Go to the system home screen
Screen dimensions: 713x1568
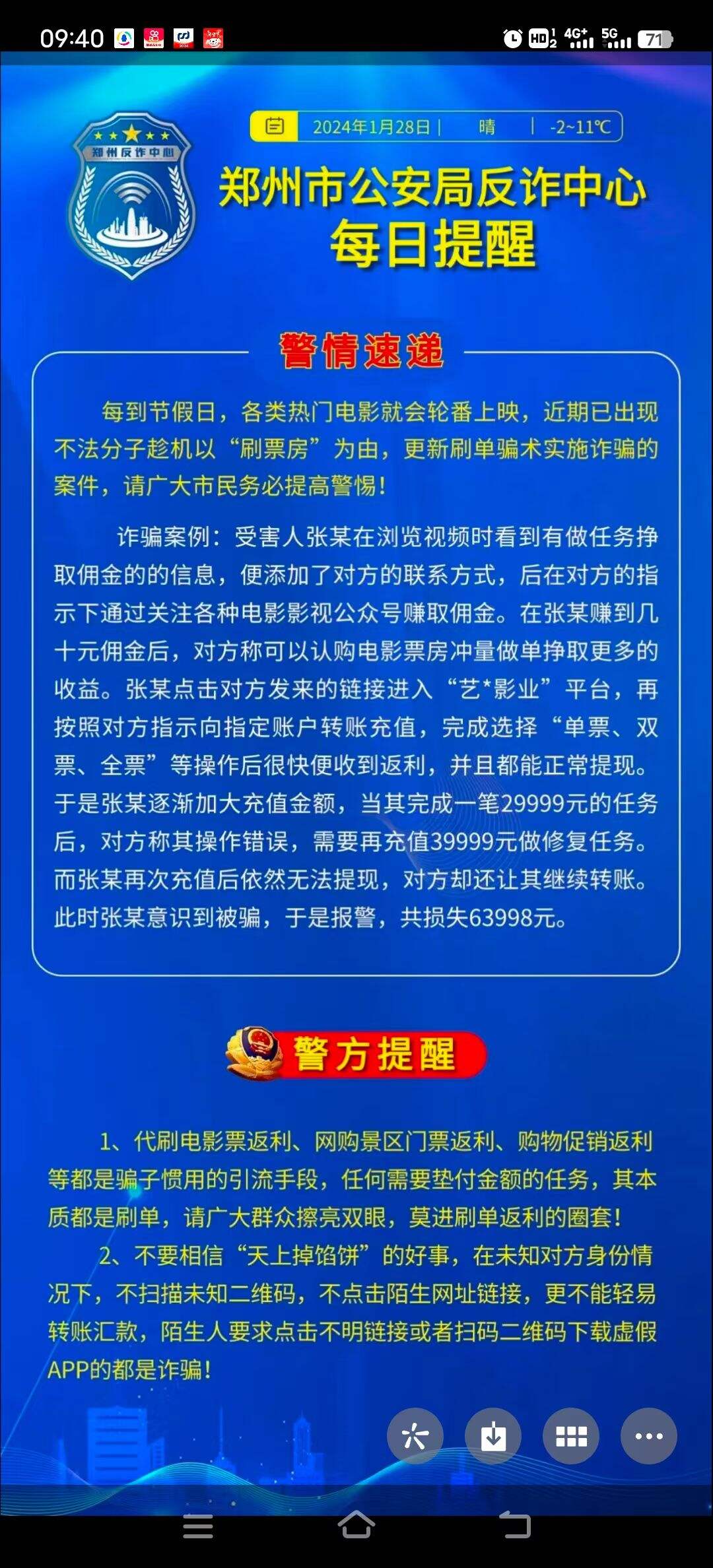[x=356, y=1524]
